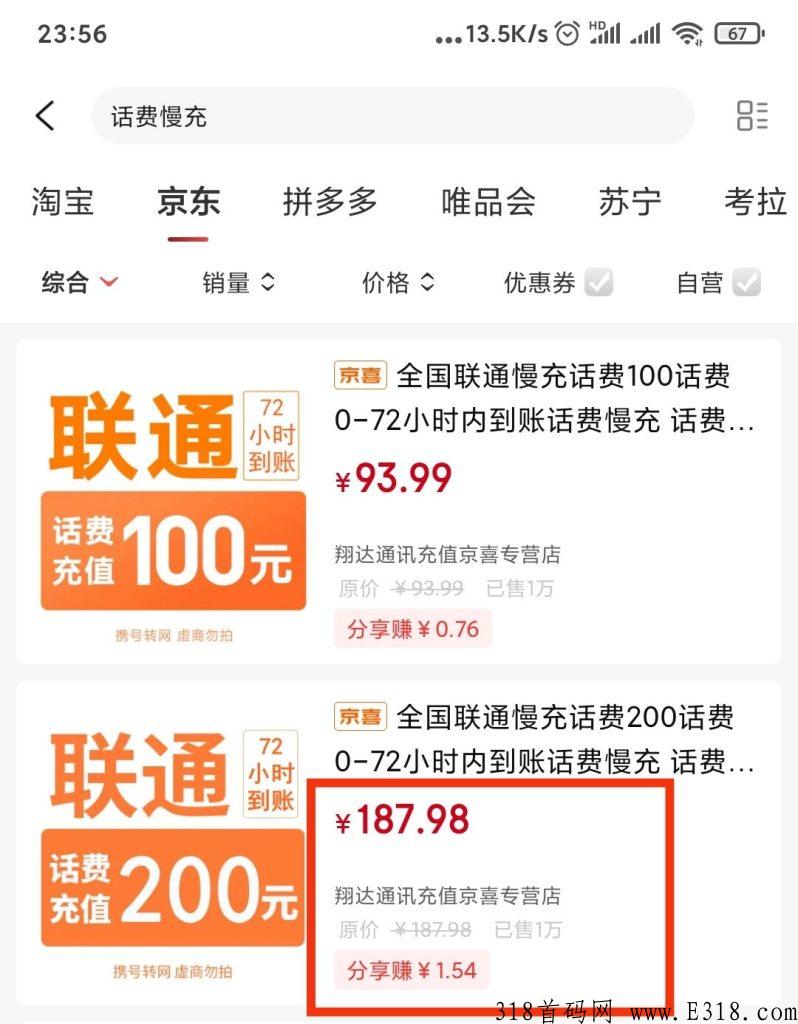The height and width of the screenshot is (1024, 798).
Task: Tap the 话费慢充 search field
Action: (392, 116)
